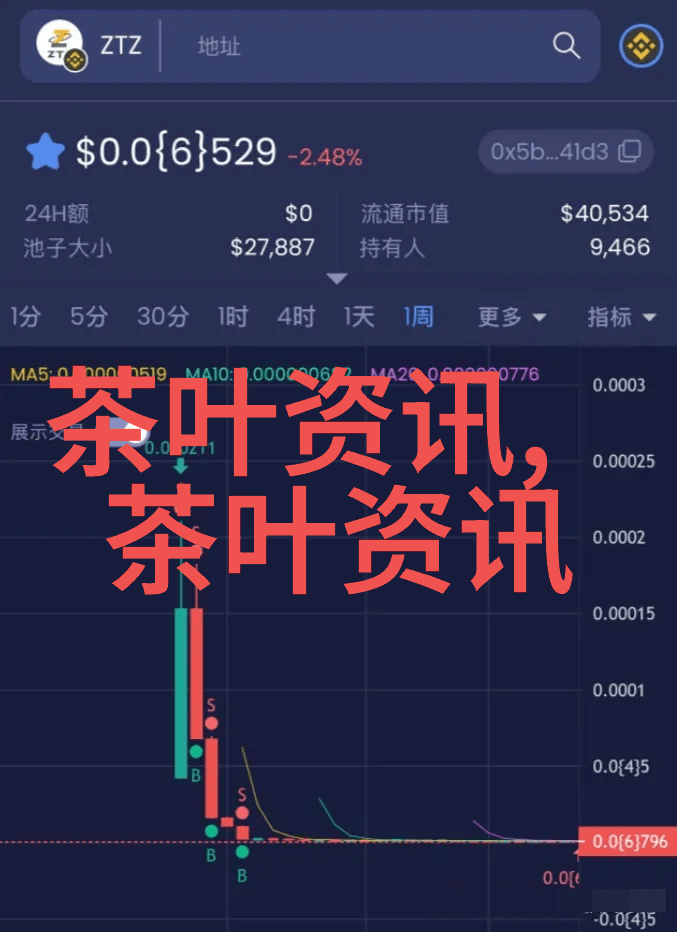Open the 指标 indicators dropdown

click(620, 318)
